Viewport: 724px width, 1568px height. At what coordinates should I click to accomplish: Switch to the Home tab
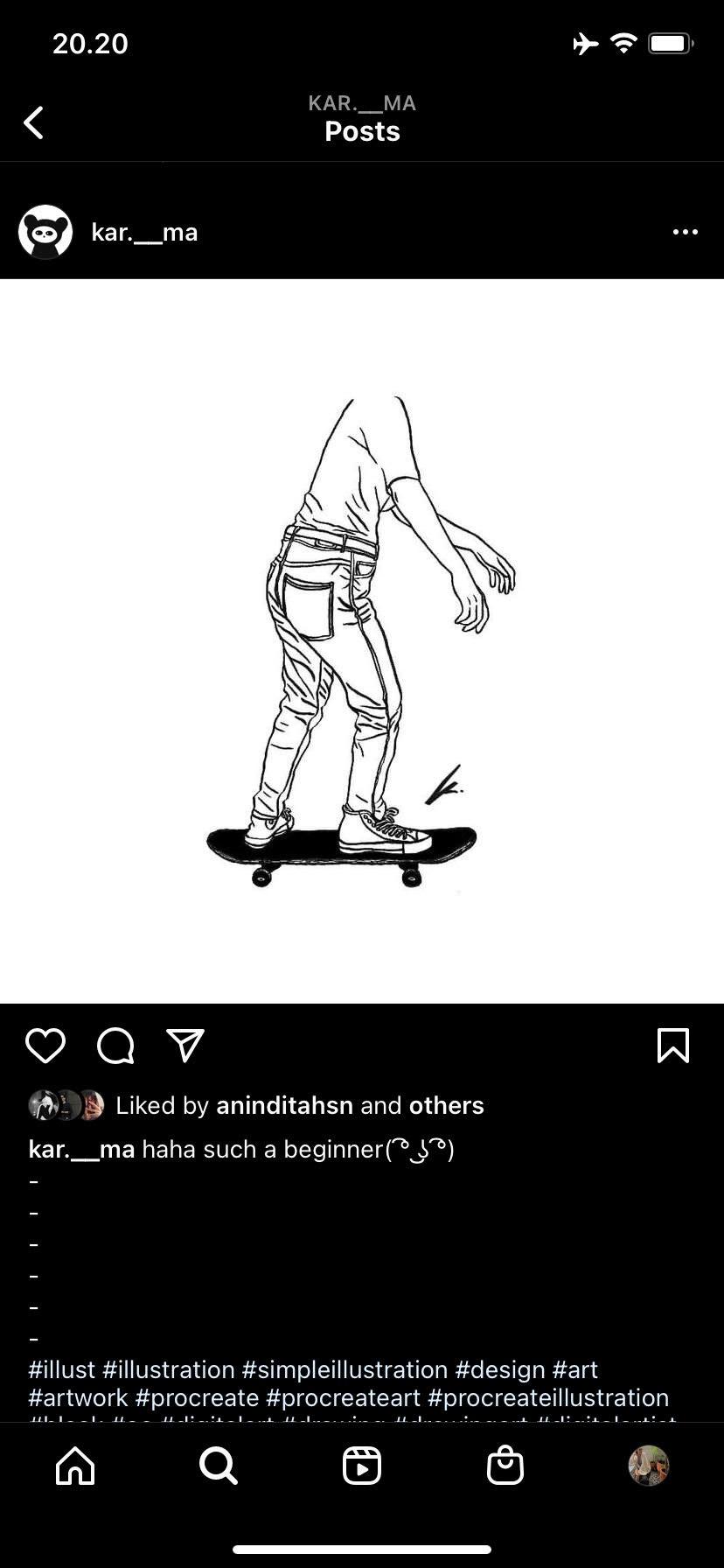pyautogui.click(x=75, y=1466)
